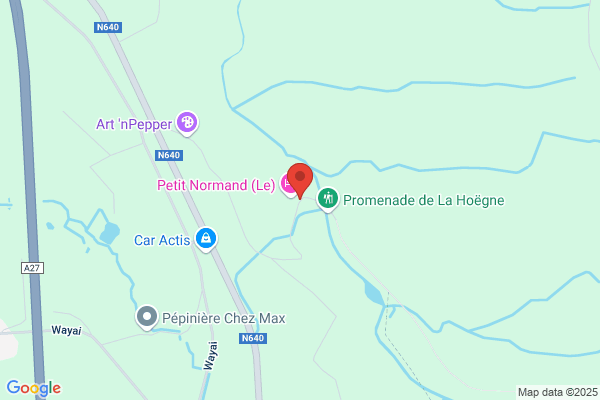Select the Art 'nPepper map marker
600x400 pixels.
[x=186, y=123]
